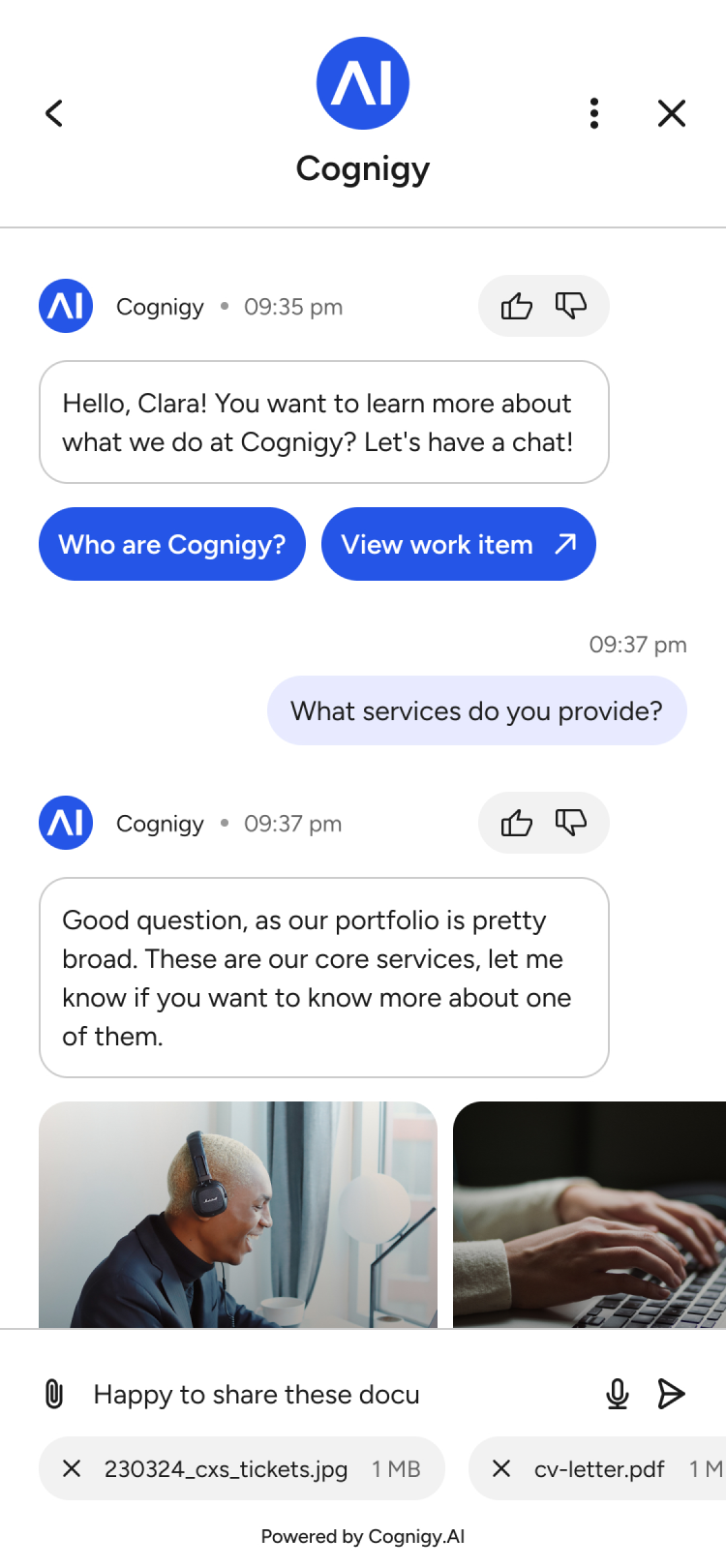The image size is (726, 1568).
Task: Click the back arrow in the header
Action: coord(53,113)
